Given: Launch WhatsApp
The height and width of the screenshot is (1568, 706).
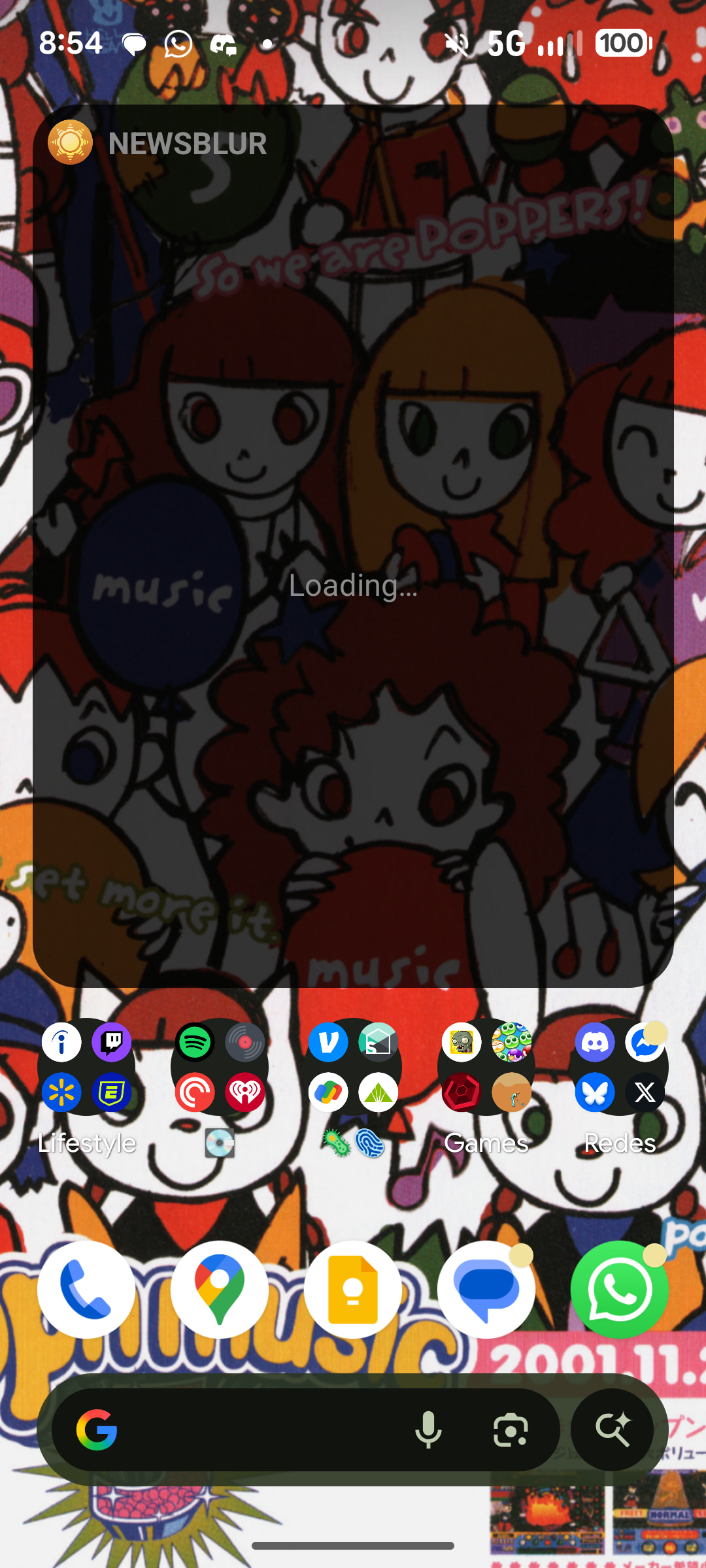Looking at the screenshot, I should [620, 1290].
